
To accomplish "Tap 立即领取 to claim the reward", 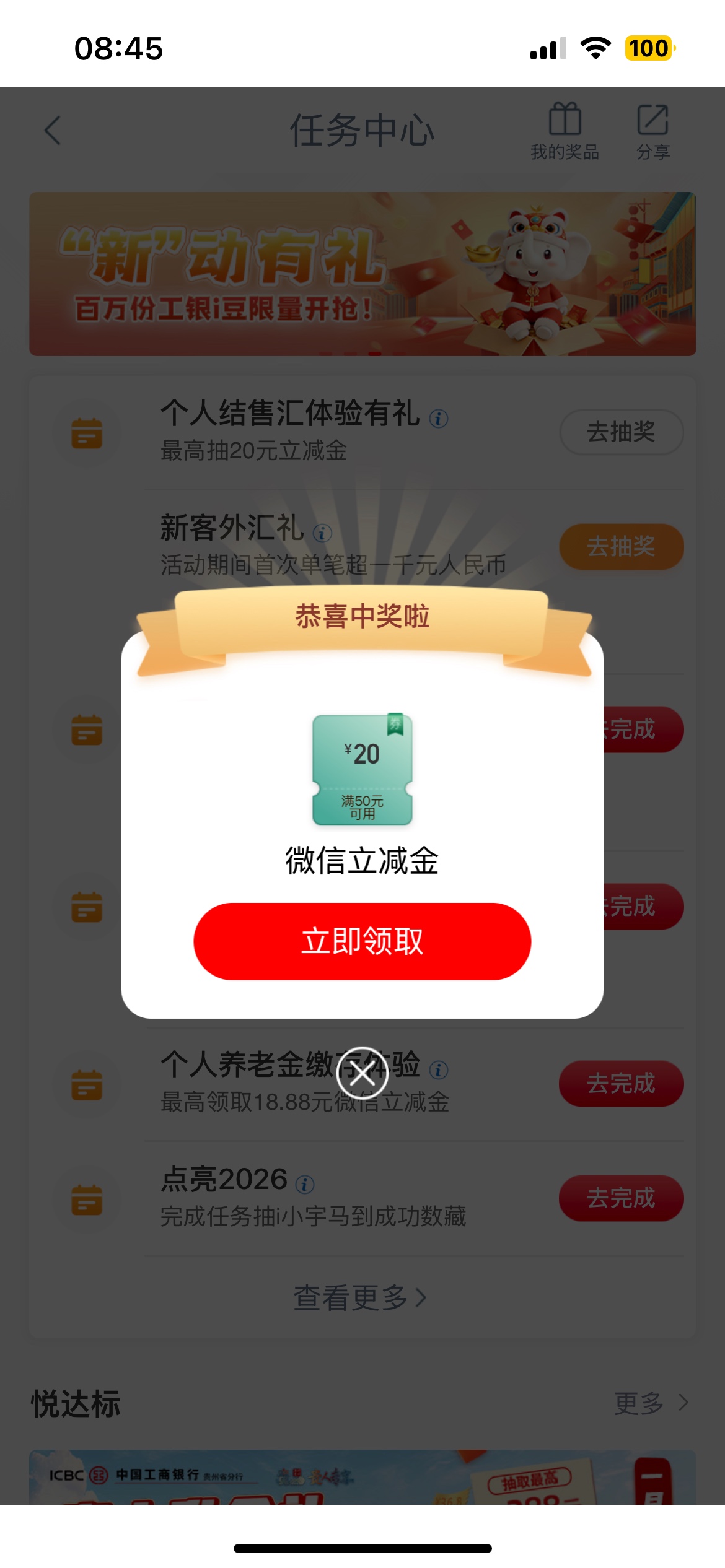I will (x=362, y=941).
